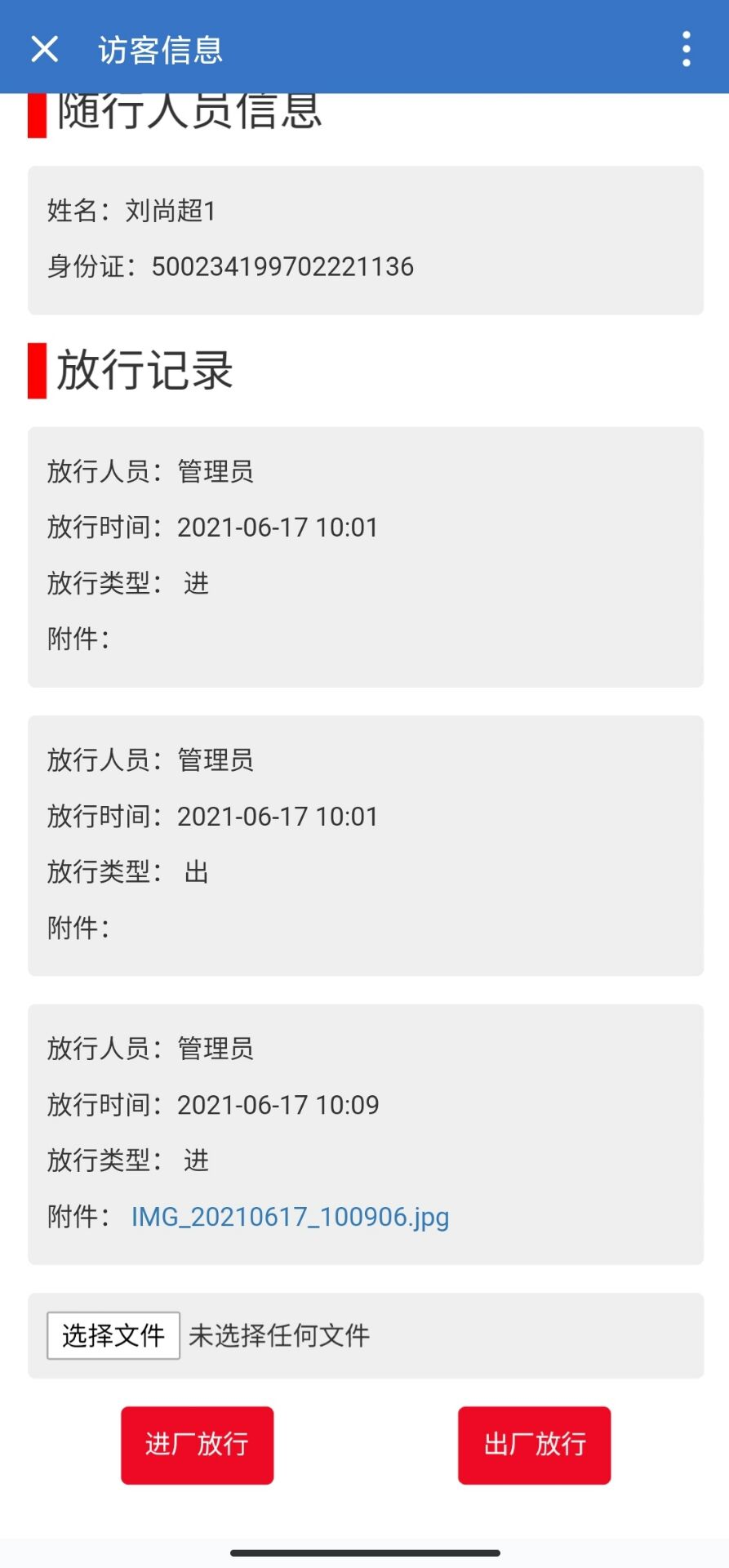Open attachment IMG_20210617_100906.jpg

(290, 1217)
